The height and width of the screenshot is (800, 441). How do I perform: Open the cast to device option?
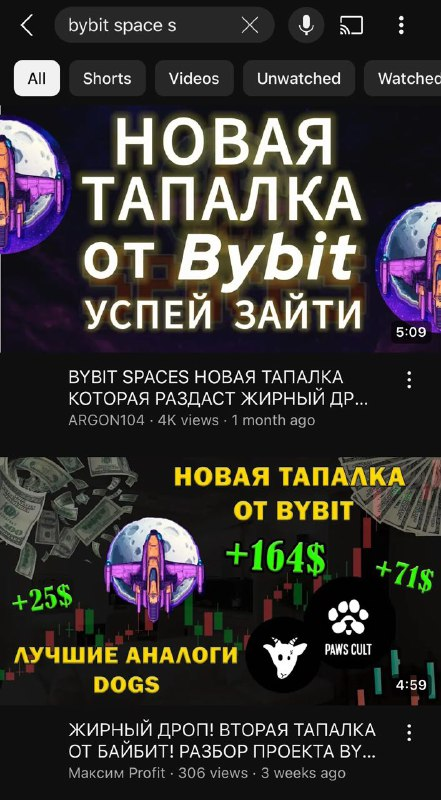click(x=352, y=25)
